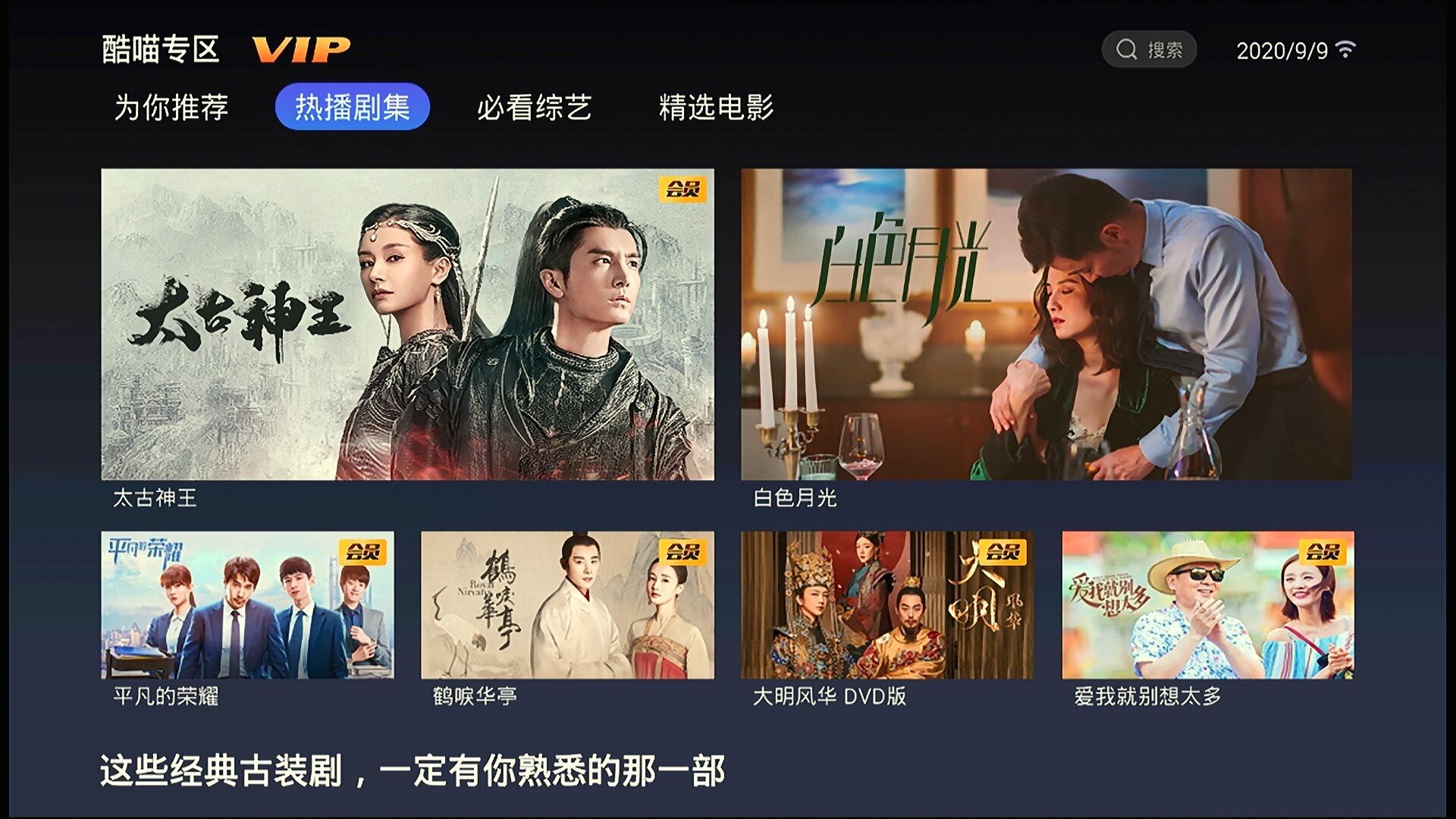Open the 白色月光 drama card
The image size is (1456, 819).
coord(1046,325)
